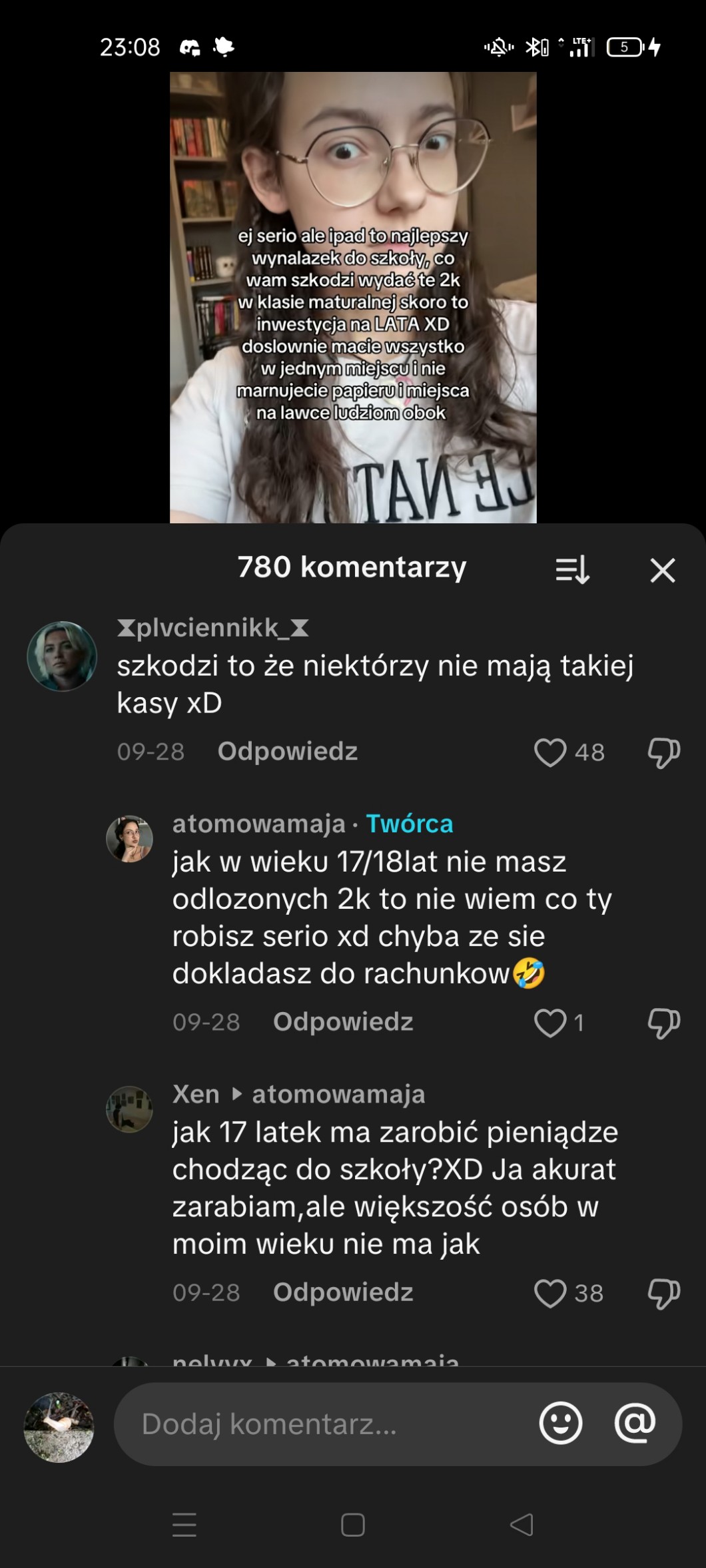Open atomowamaja's profile from username
Image resolution: width=706 pixels, height=1568 pixels.
click(258, 824)
